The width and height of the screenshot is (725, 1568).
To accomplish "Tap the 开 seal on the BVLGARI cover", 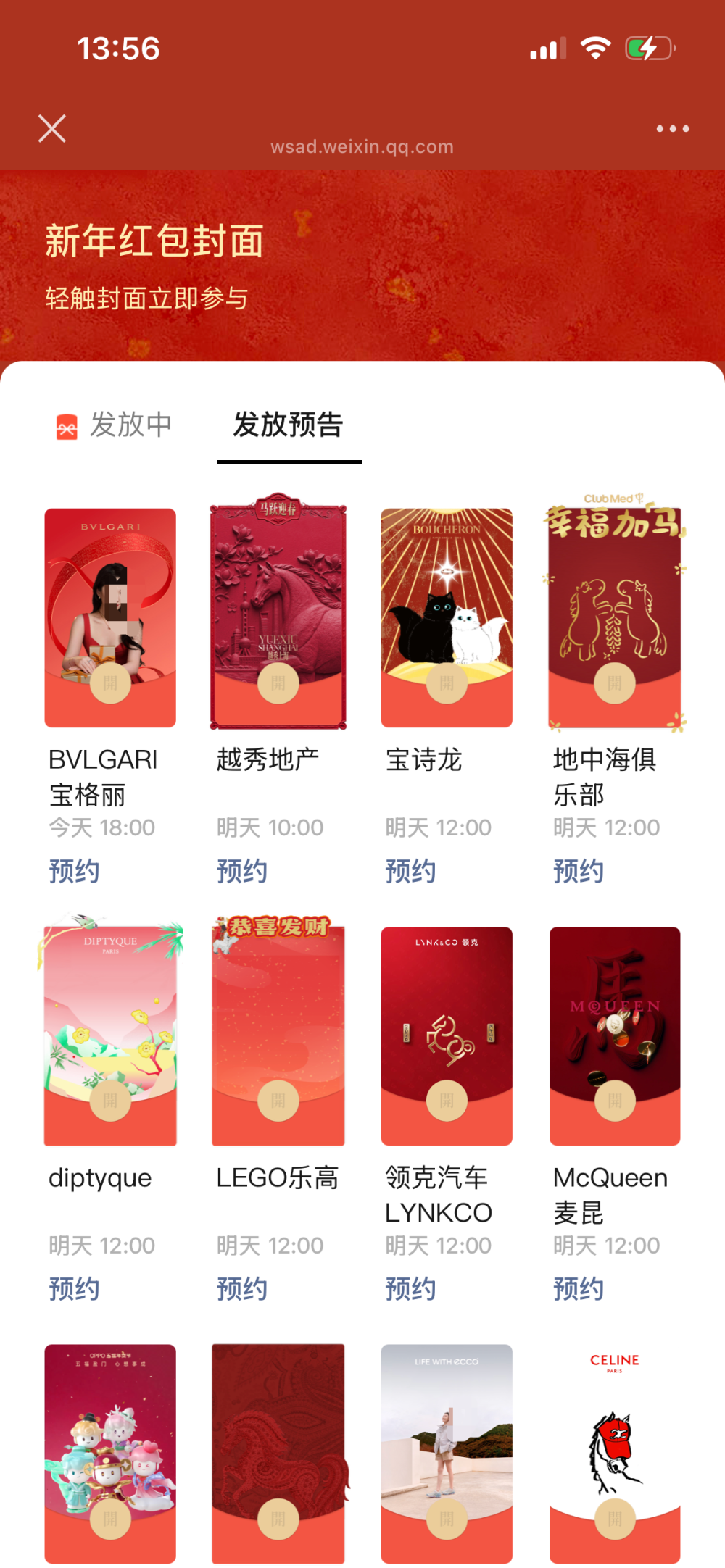I will [109, 682].
